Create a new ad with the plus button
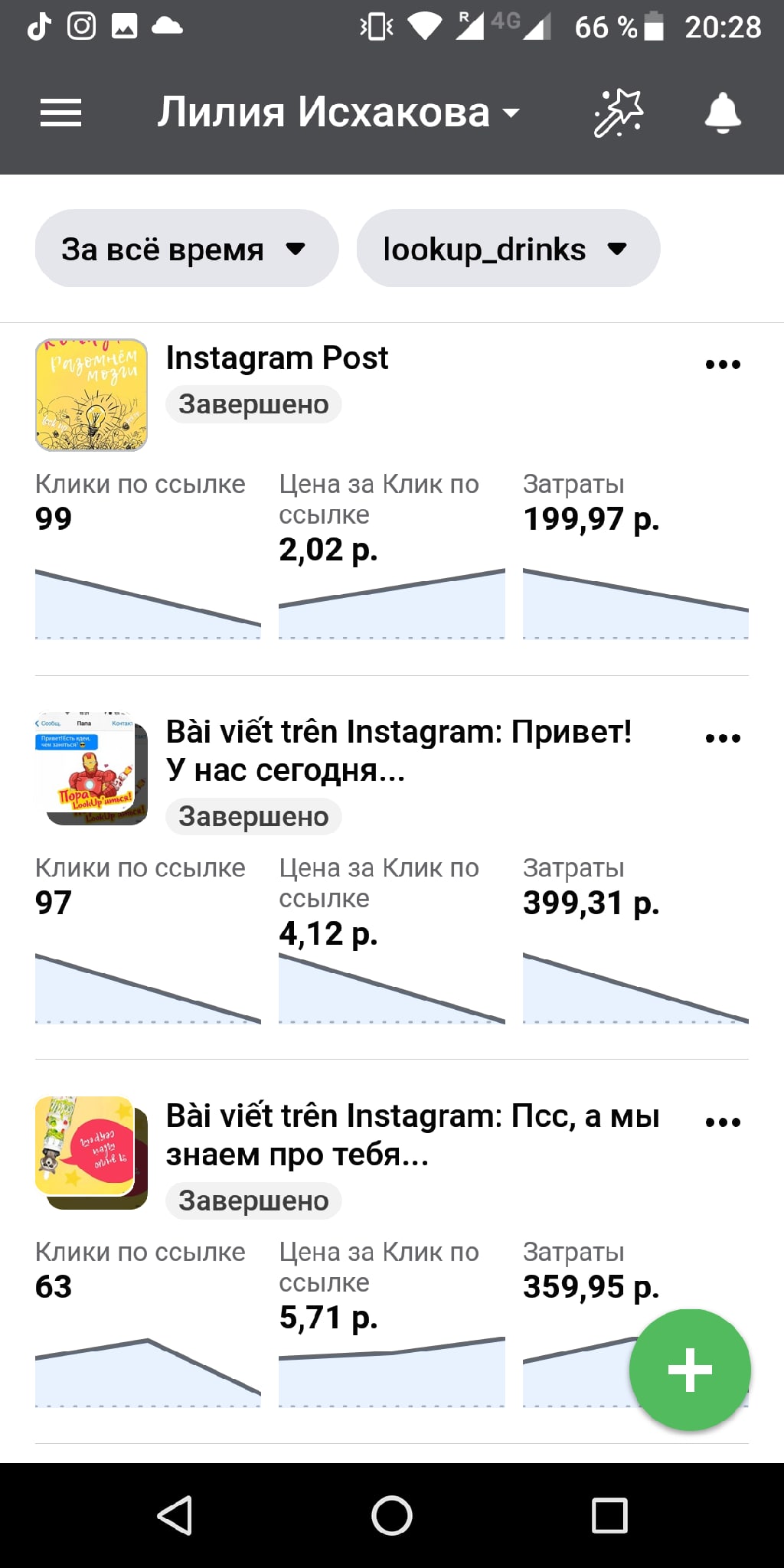The image size is (784, 1568). coord(690,1370)
